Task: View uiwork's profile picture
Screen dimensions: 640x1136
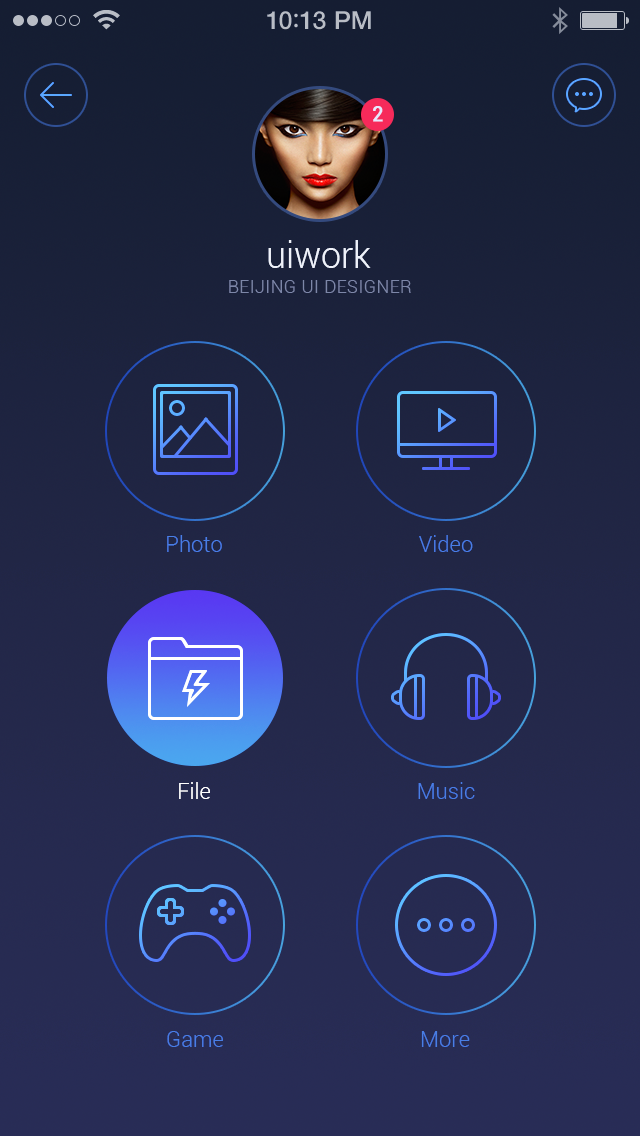Action: pos(319,154)
